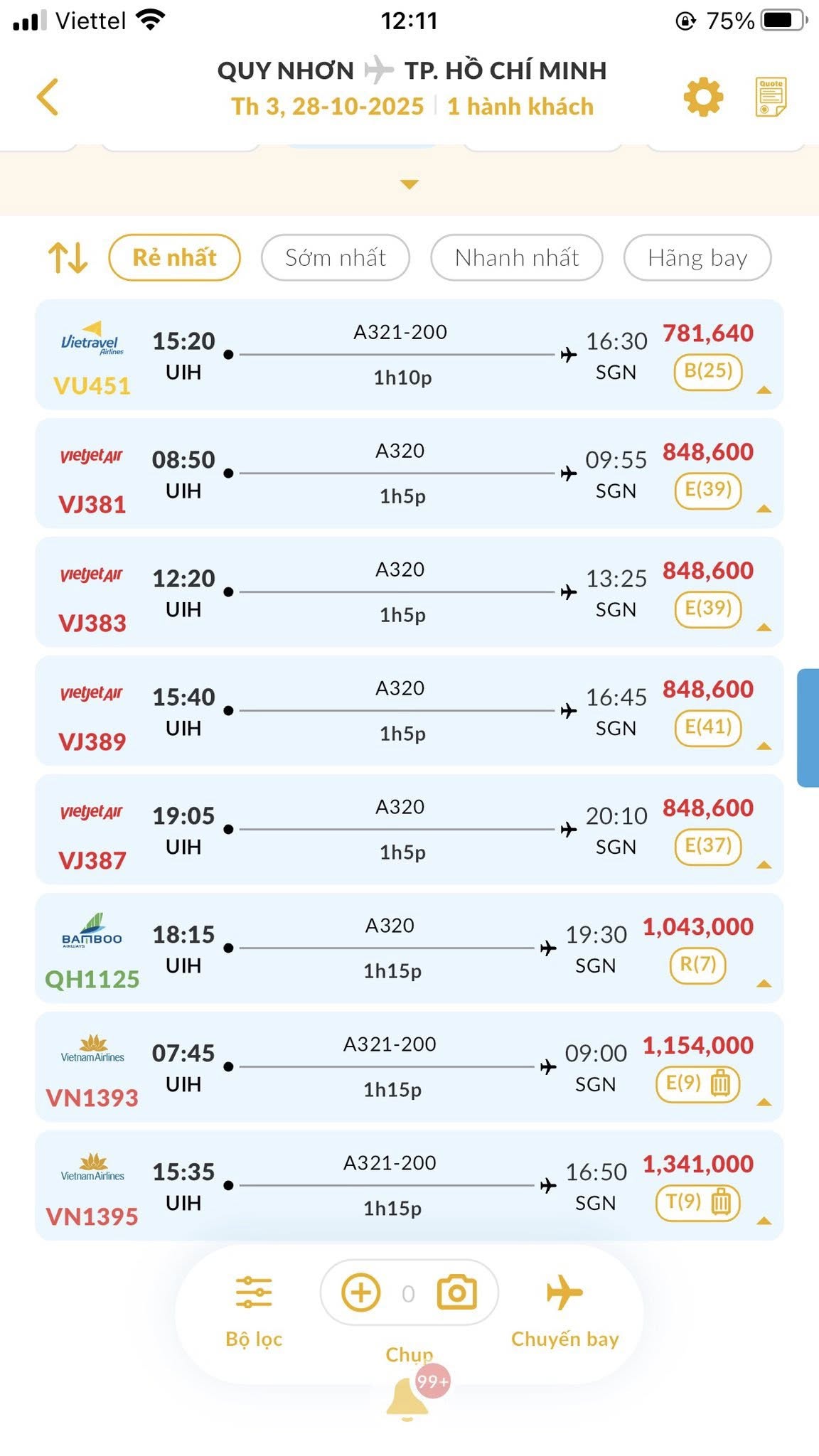Tap the Chụp camera icon

456,1292
